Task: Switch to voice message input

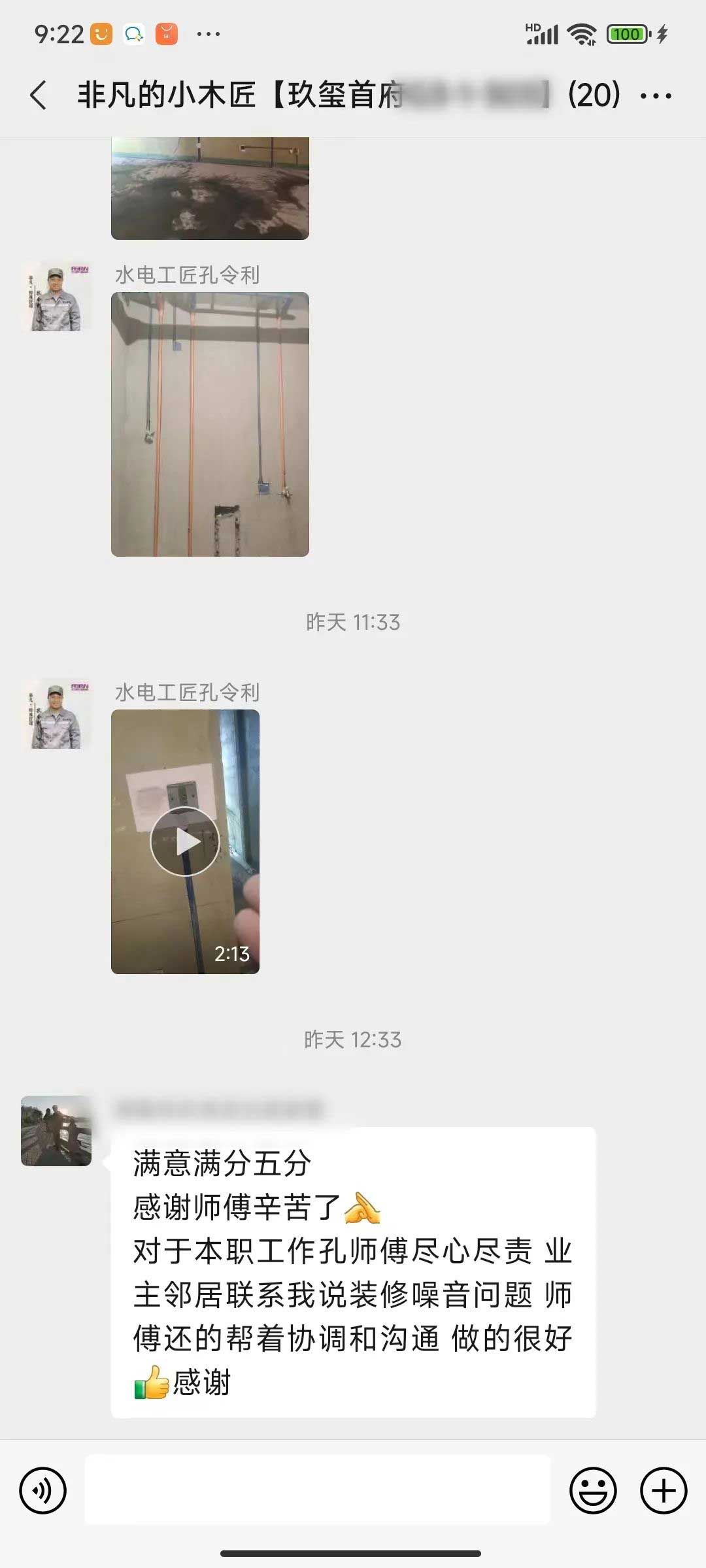Action: tap(42, 1490)
